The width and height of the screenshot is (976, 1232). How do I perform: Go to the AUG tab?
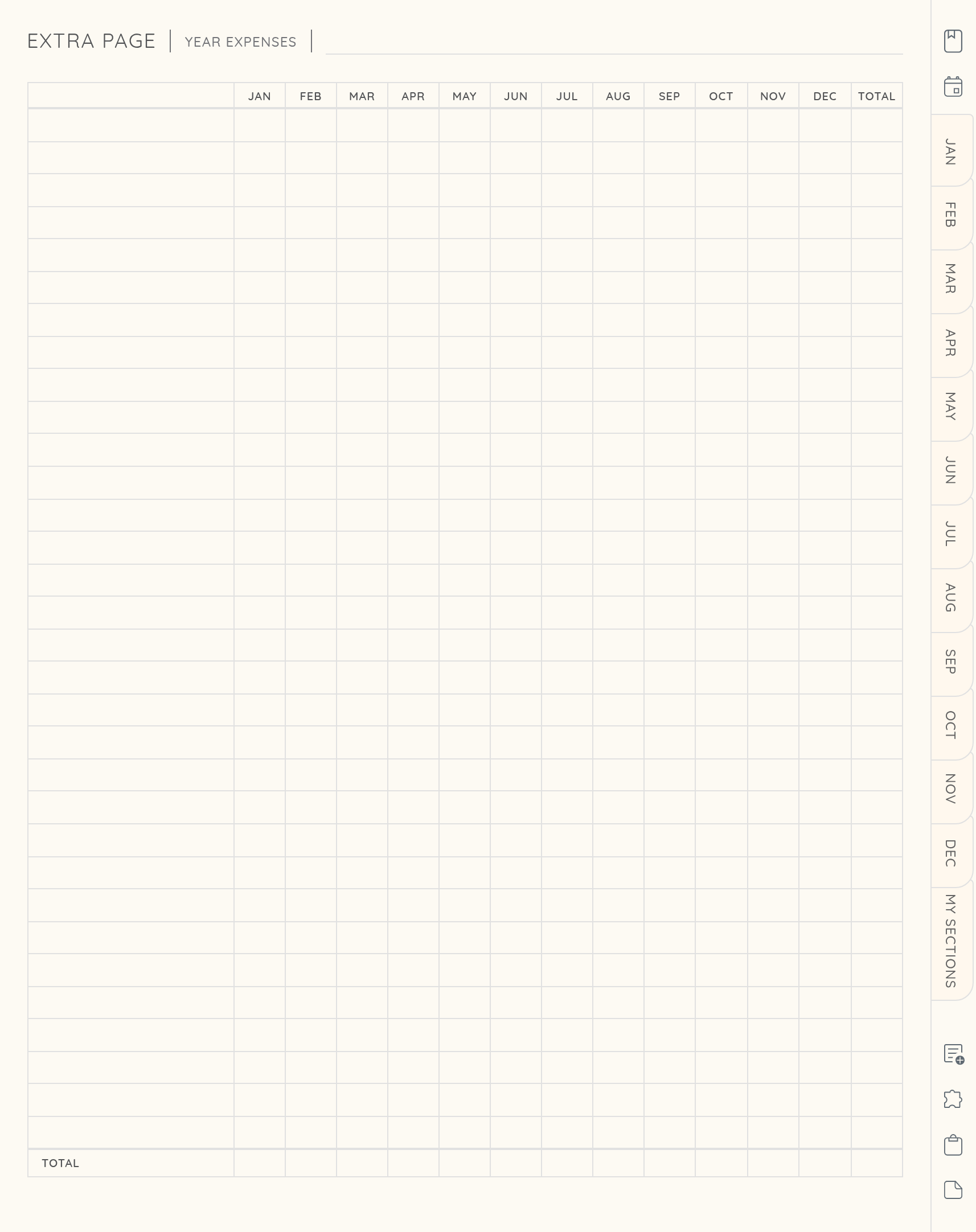[x=950, y=597]
